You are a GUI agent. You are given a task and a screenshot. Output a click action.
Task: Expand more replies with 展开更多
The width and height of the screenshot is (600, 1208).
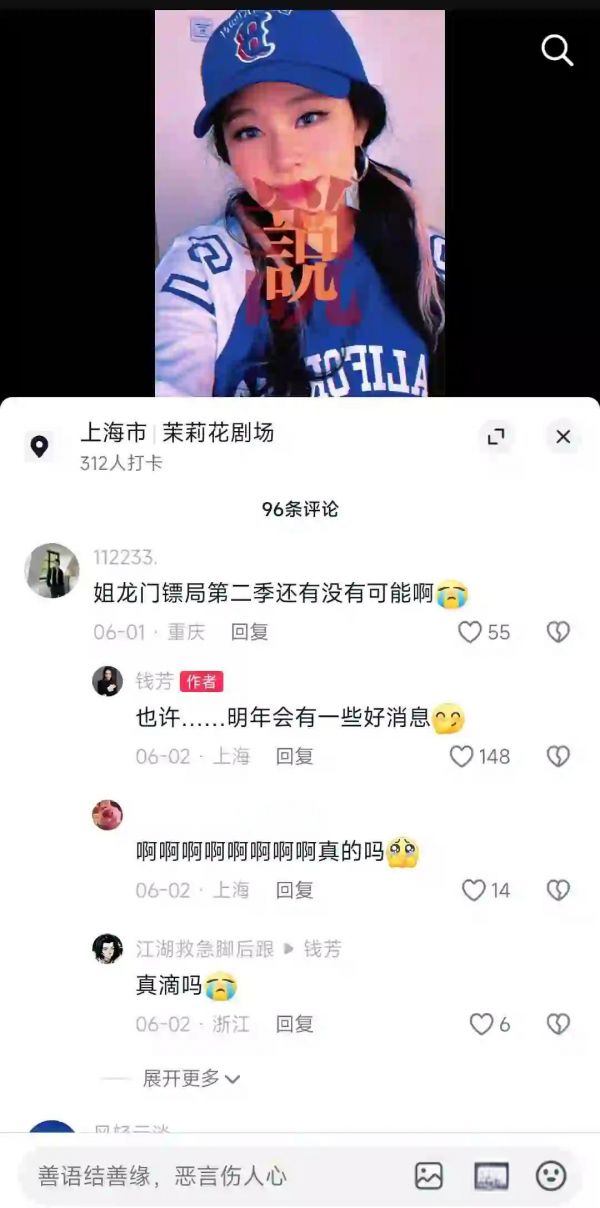point(191,1079)
